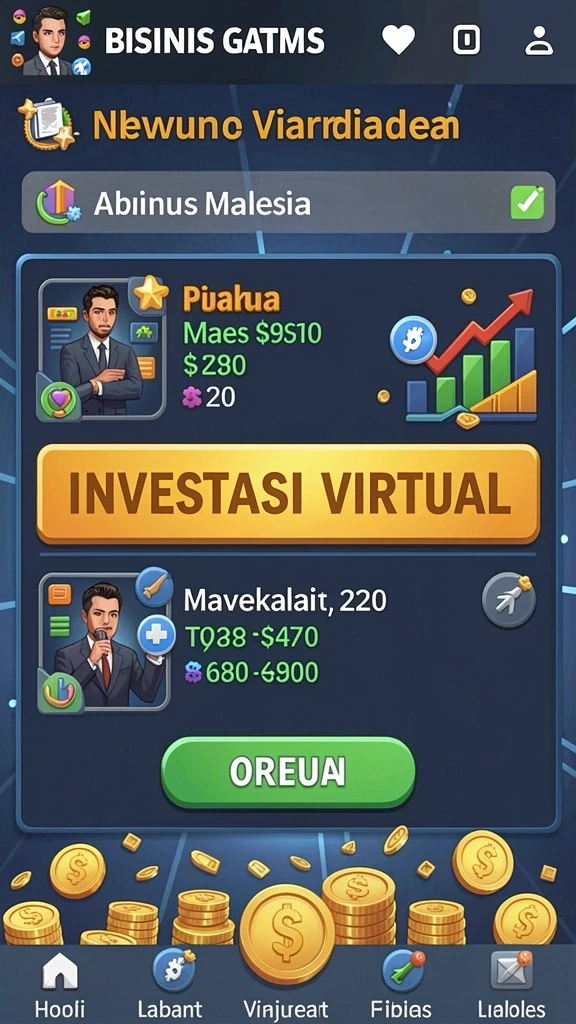This screenshot has height=1024, width=576.
Task: Open the Fibias tab
Action: 401,985
